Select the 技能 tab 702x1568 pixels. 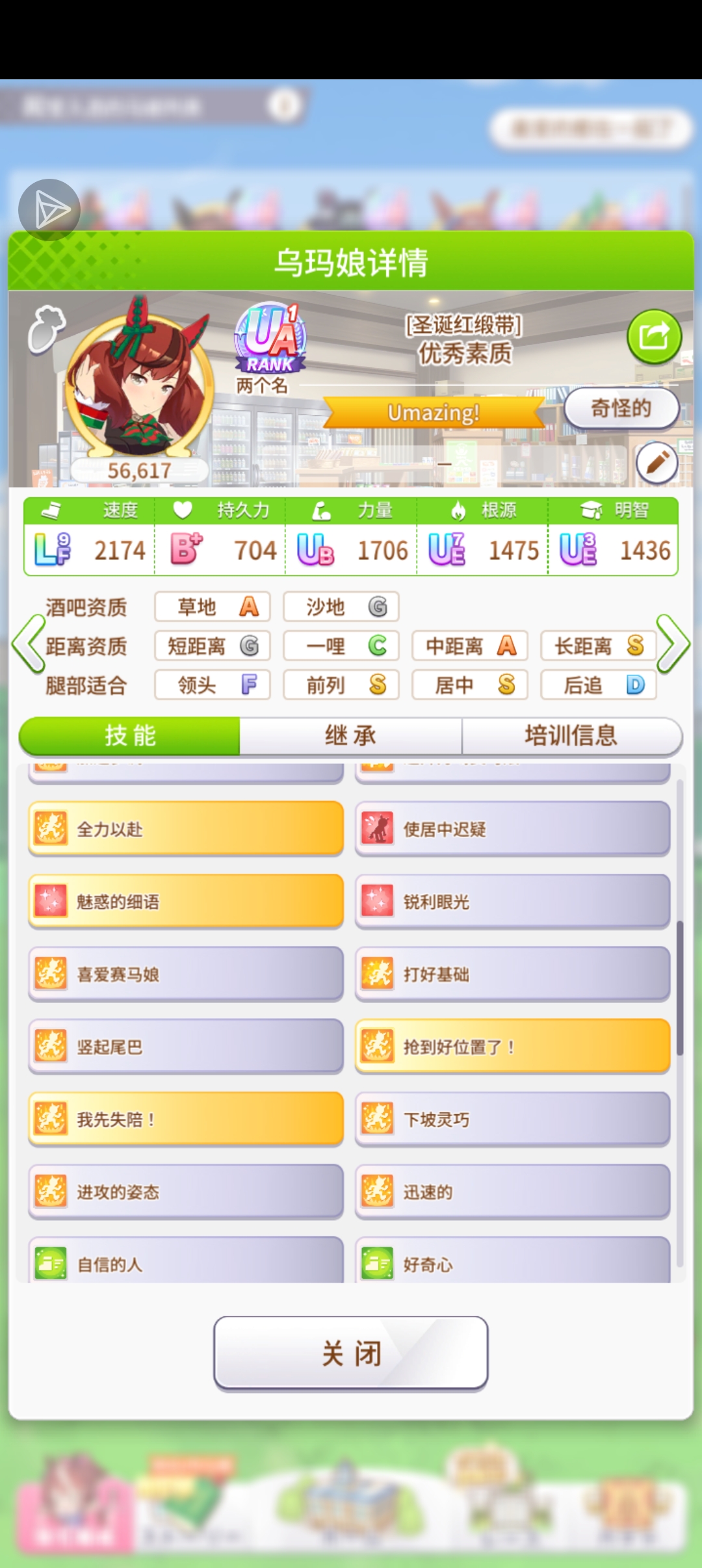point(130,736)
